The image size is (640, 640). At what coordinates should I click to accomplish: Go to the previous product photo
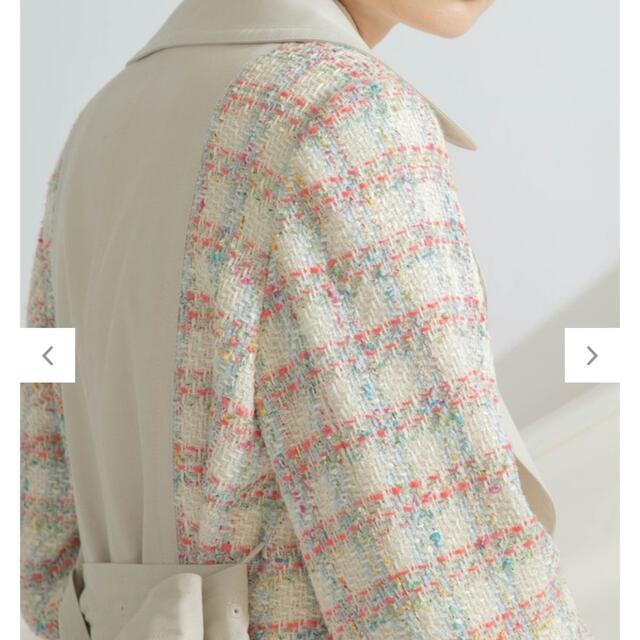pos(47,355)
